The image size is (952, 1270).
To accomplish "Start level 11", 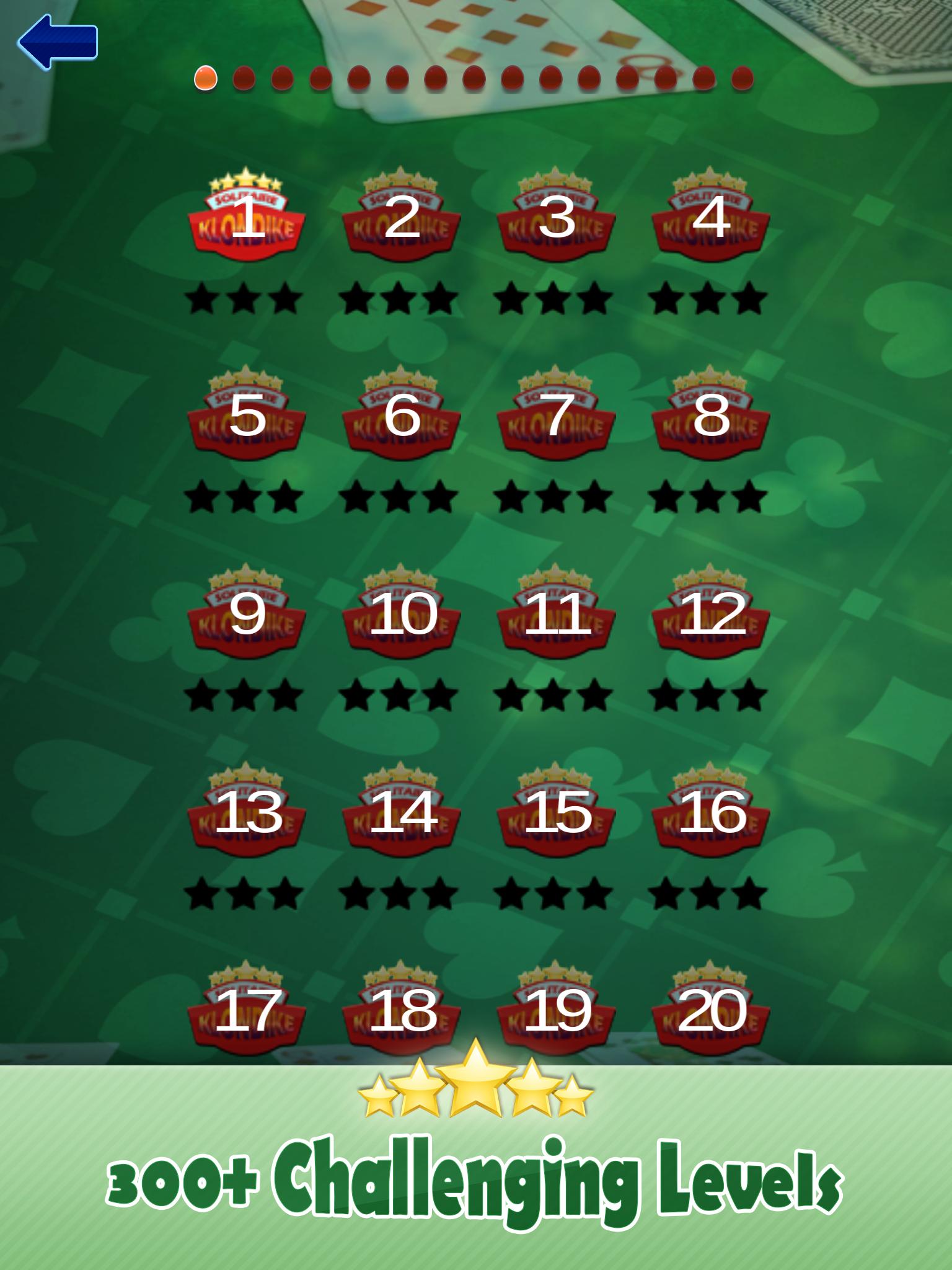I will point(556,614).
